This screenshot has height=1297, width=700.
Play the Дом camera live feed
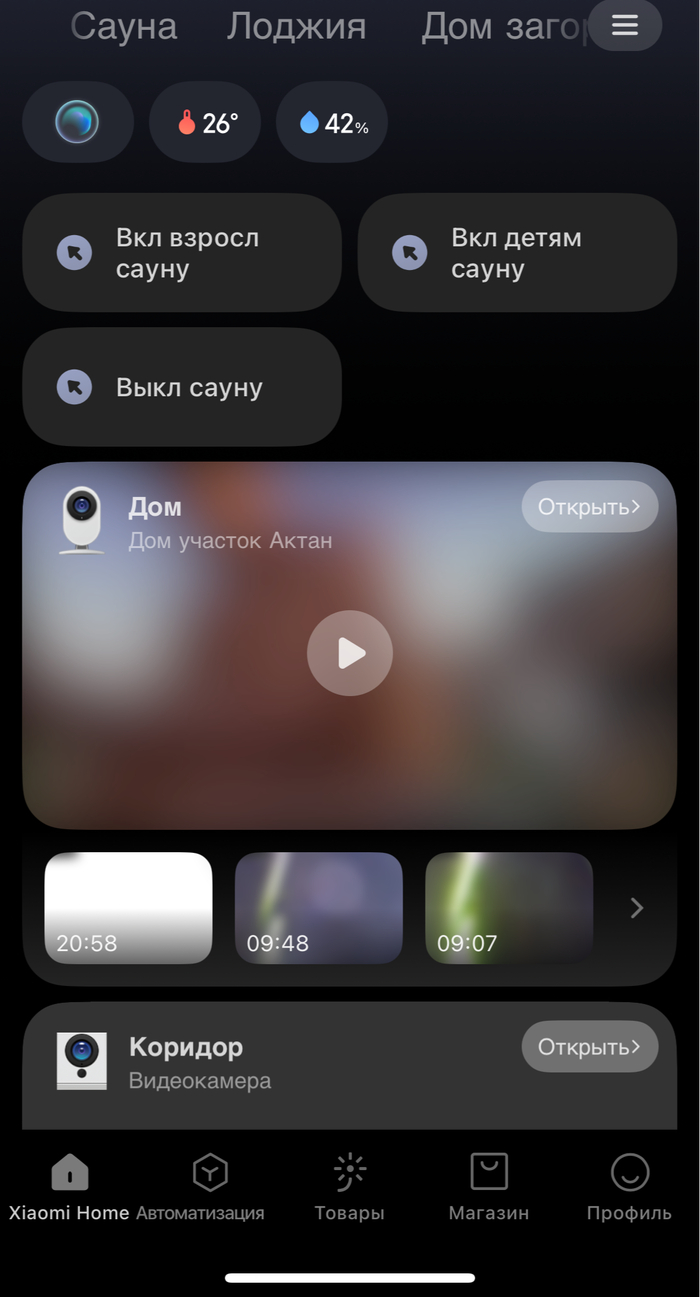(350, 653)
